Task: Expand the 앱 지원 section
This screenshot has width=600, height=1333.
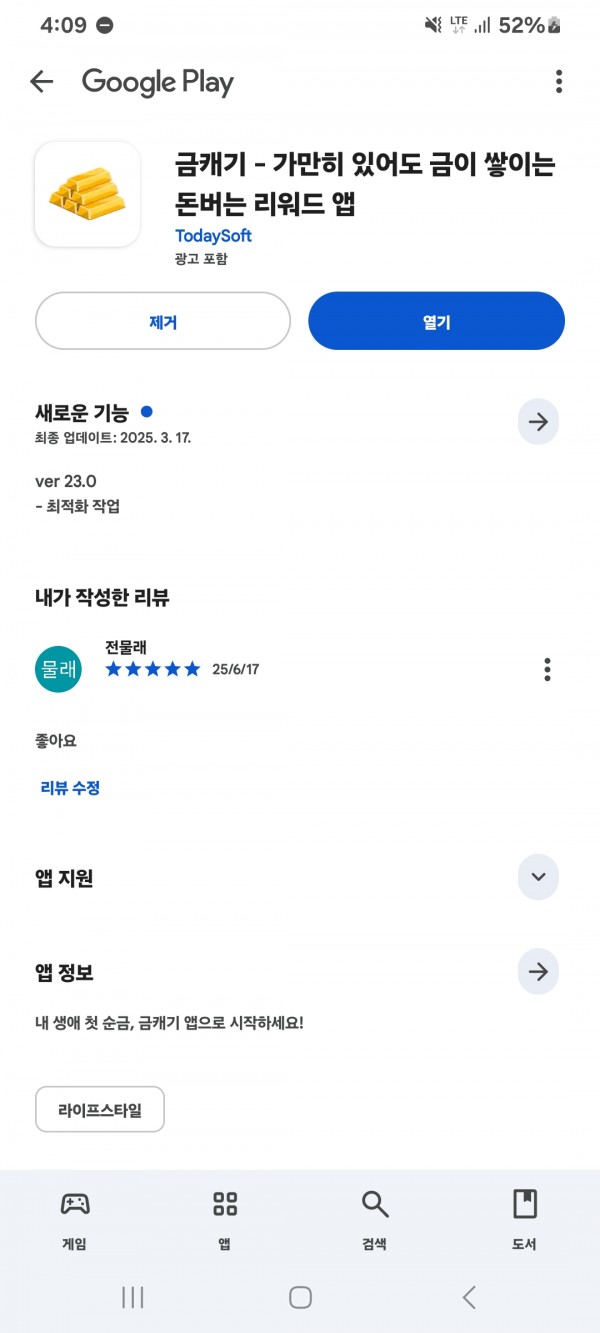Action: click(x=538, y=878)
